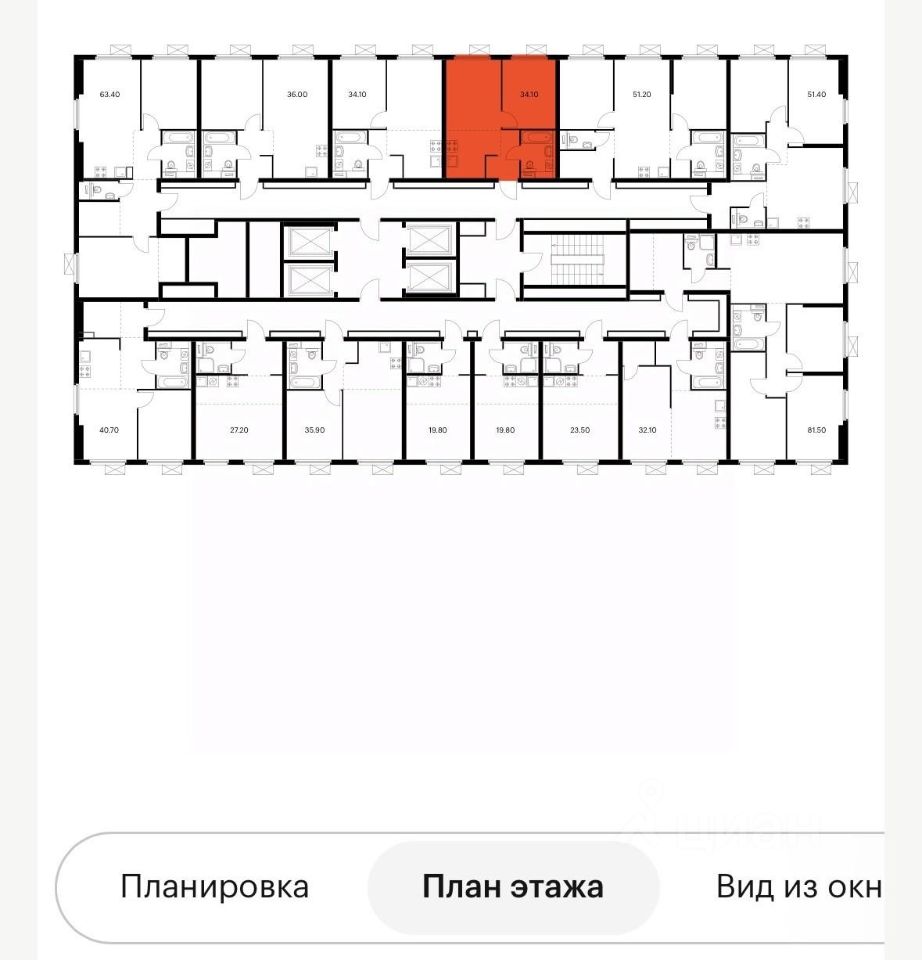922x960 pixels.
Task: Open the Вид из окна tab
Action: [x=797, y=887]
